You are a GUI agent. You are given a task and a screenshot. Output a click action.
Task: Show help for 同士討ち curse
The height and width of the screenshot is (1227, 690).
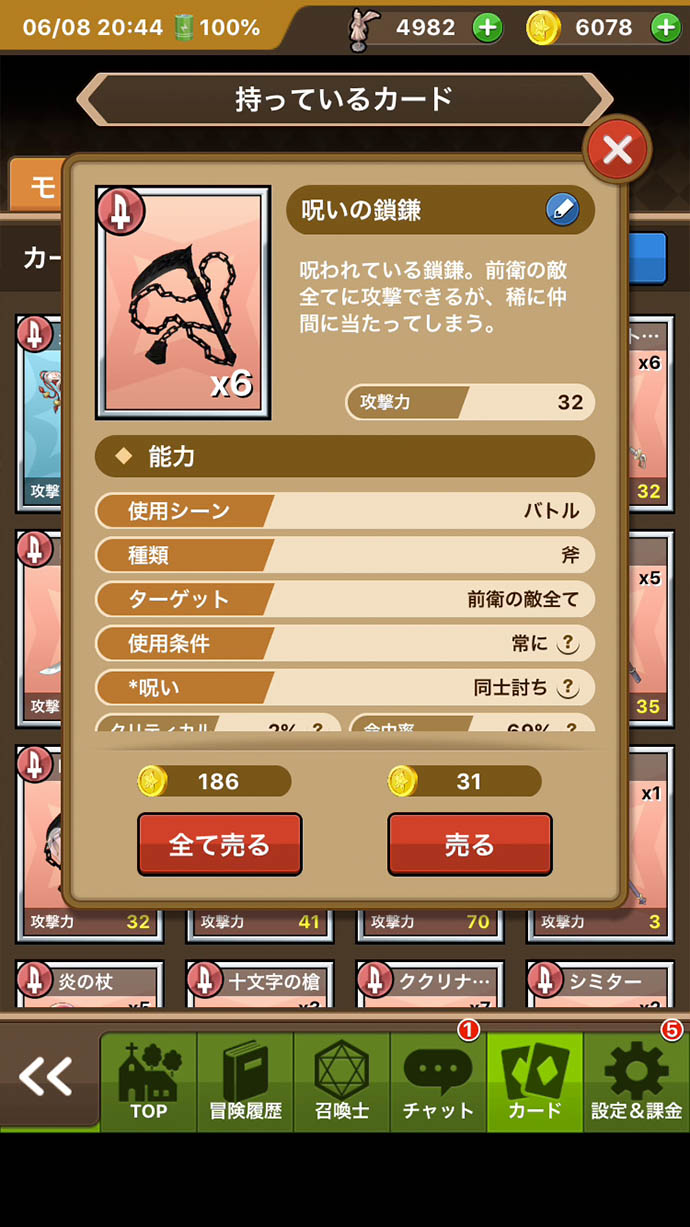pyautogui.click(x=568, y=687)
